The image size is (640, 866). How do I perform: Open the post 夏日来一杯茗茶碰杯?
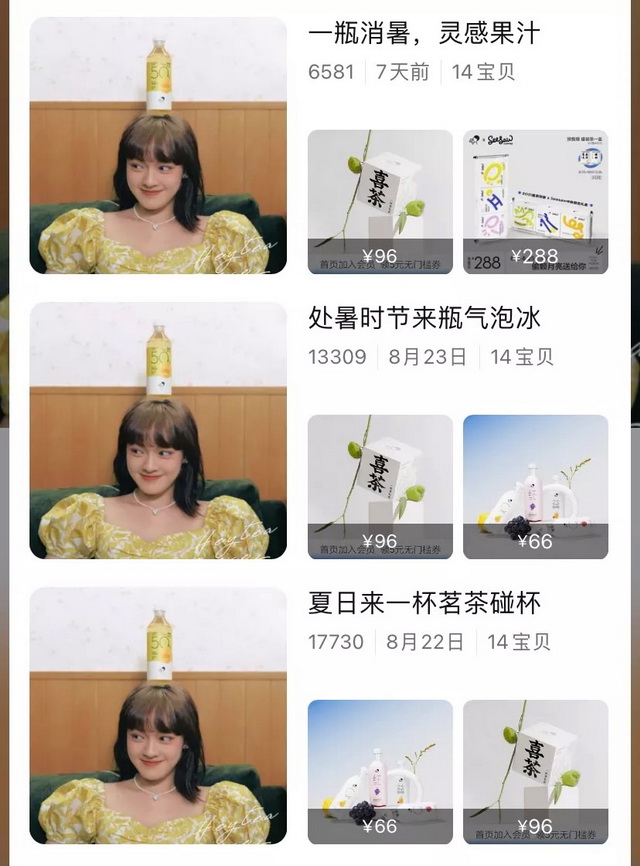425,604
